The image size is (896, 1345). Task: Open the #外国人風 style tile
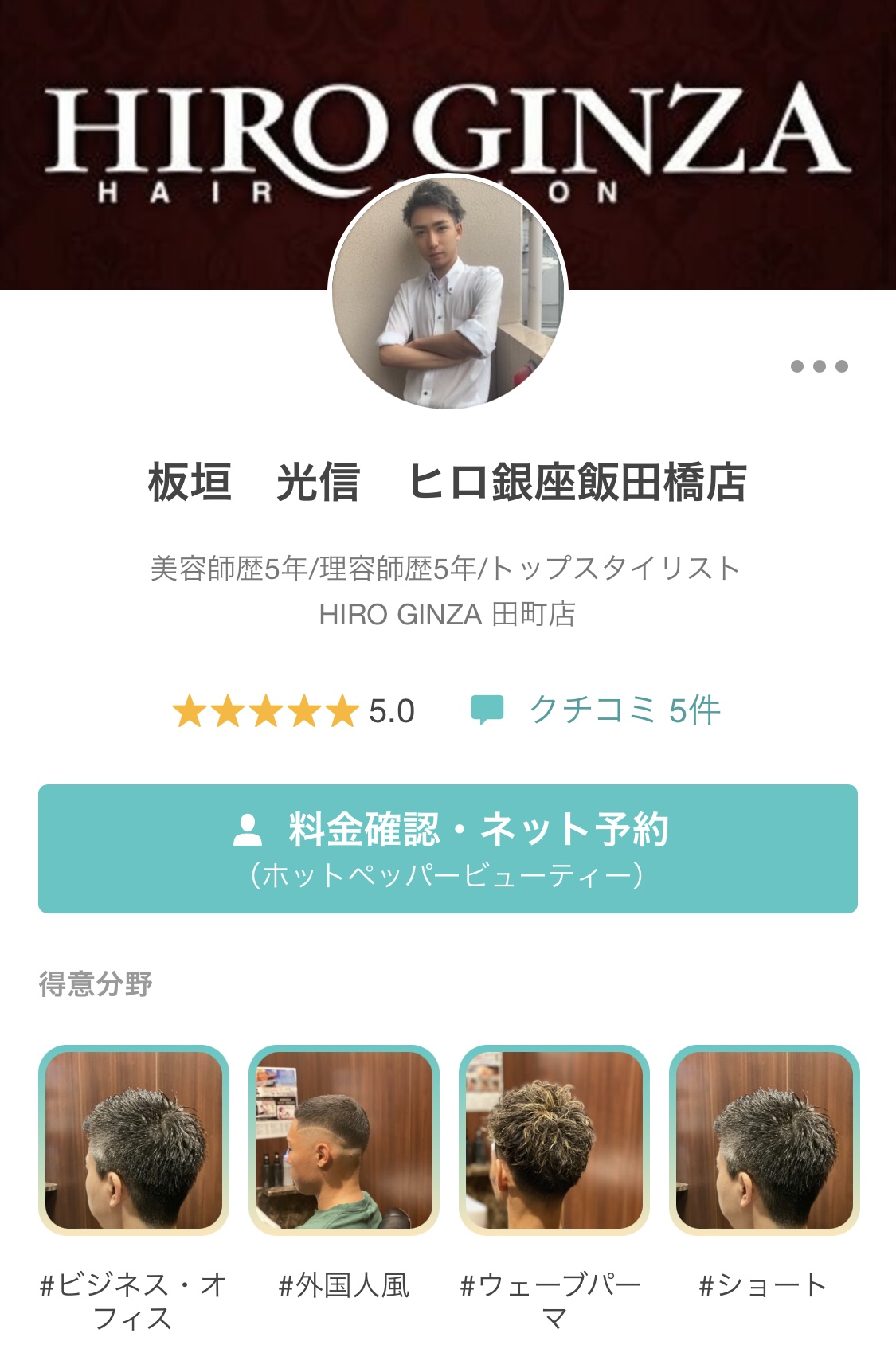344,1140
